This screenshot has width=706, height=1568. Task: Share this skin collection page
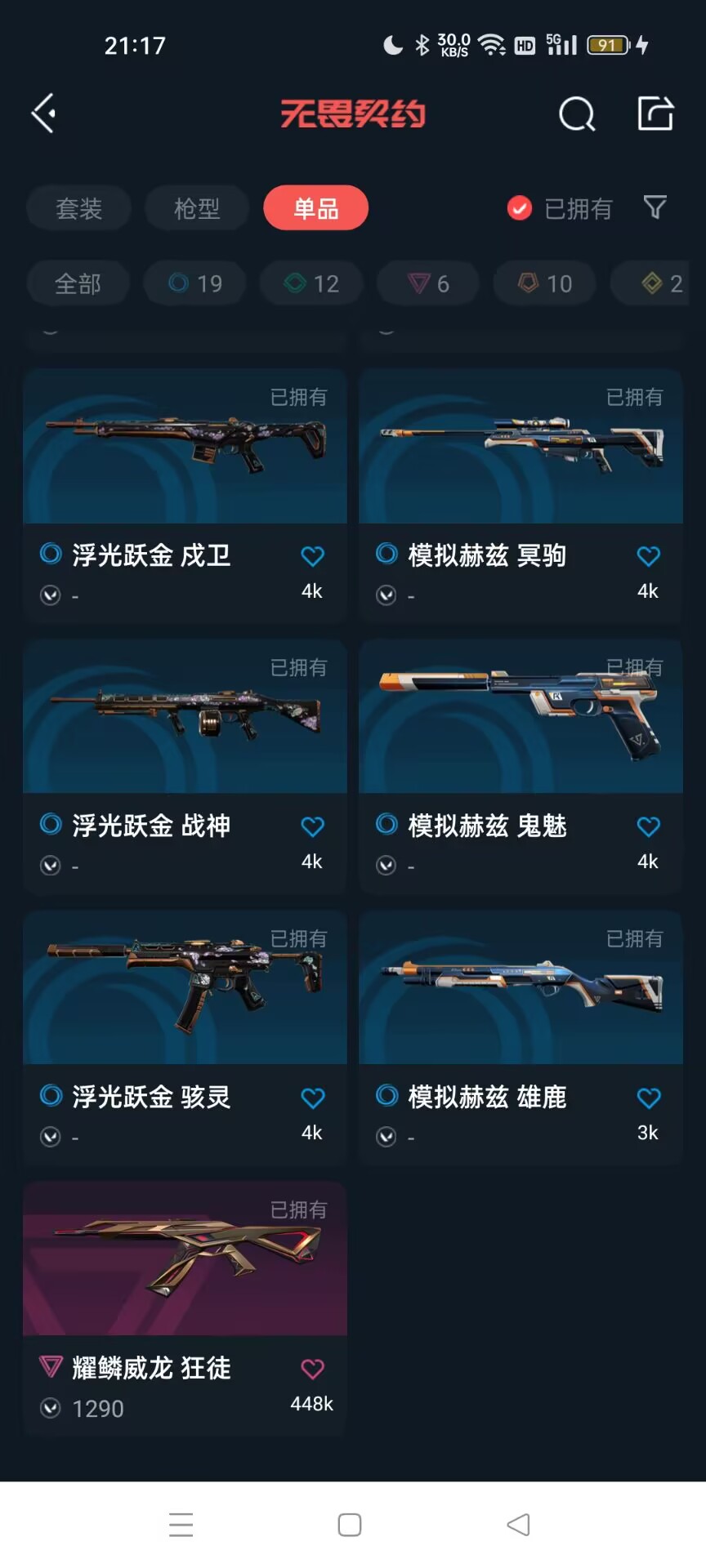pyautogui.click(x=655, y=113)
